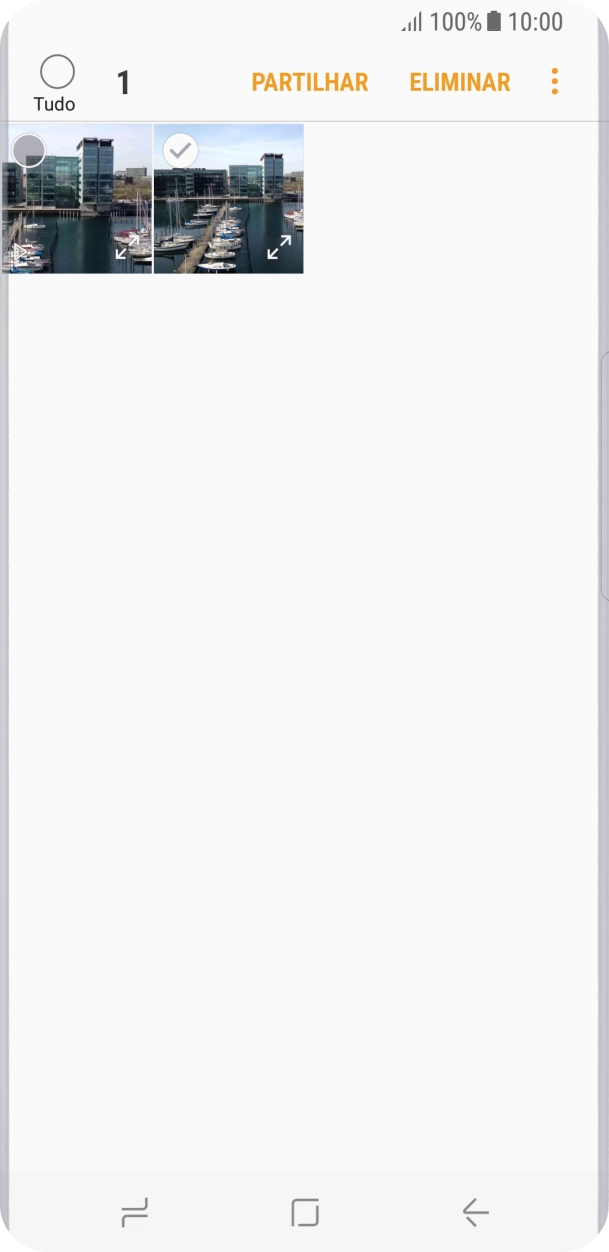Go to home screen via navigation bar

click(x=305, y=1213)
